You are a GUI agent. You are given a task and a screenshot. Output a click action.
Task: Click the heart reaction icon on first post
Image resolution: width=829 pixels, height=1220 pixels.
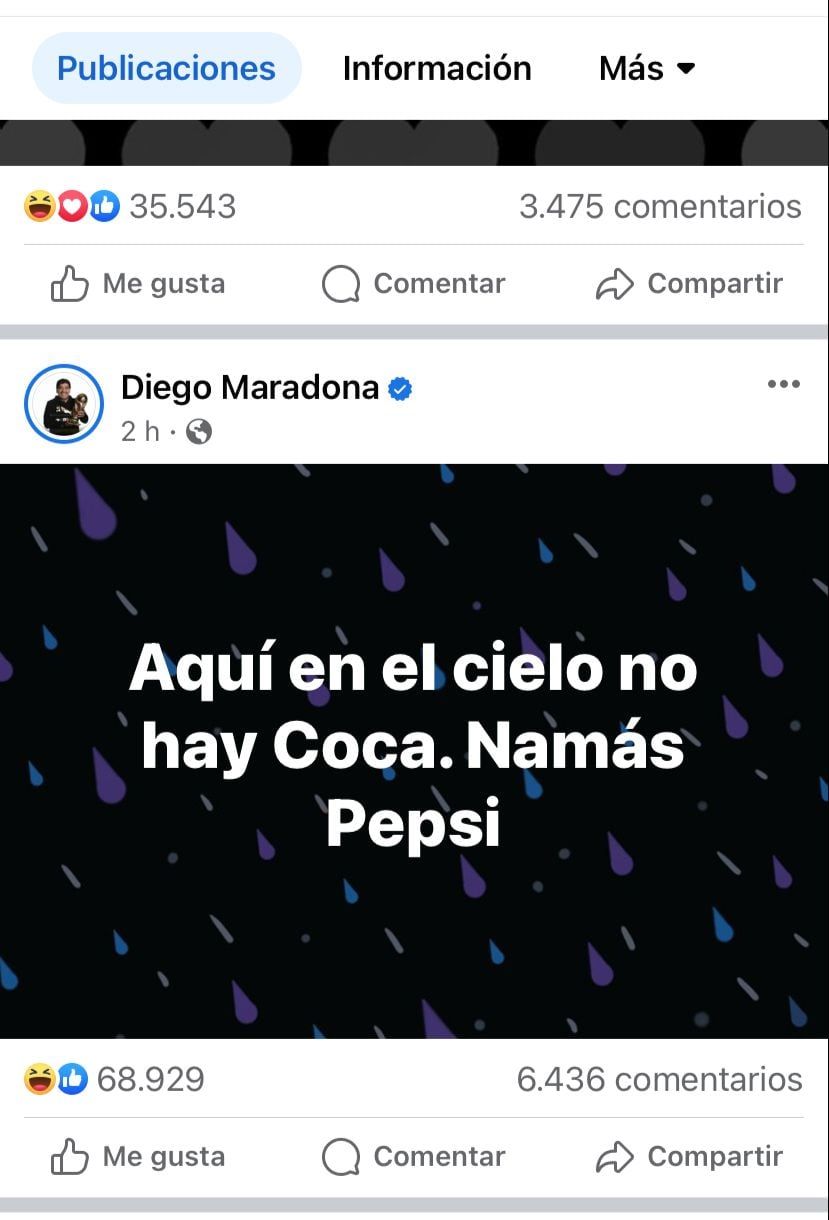(x=71, y=205)
